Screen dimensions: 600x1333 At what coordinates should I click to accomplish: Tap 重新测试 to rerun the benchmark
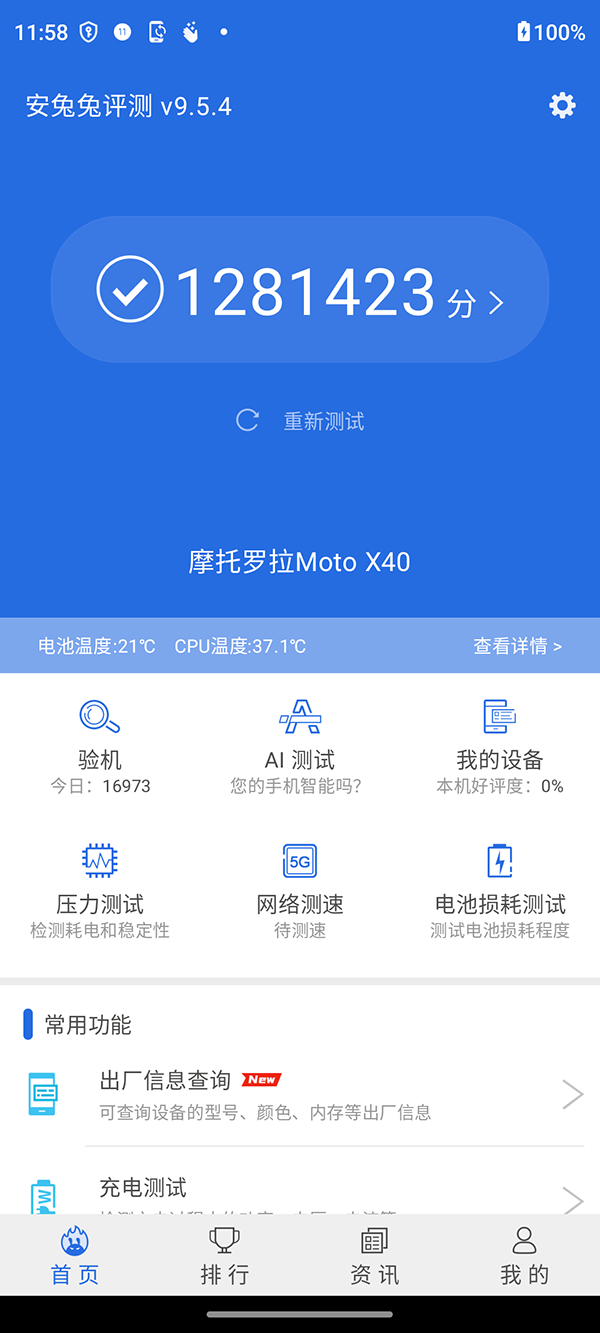click(301, 421)
